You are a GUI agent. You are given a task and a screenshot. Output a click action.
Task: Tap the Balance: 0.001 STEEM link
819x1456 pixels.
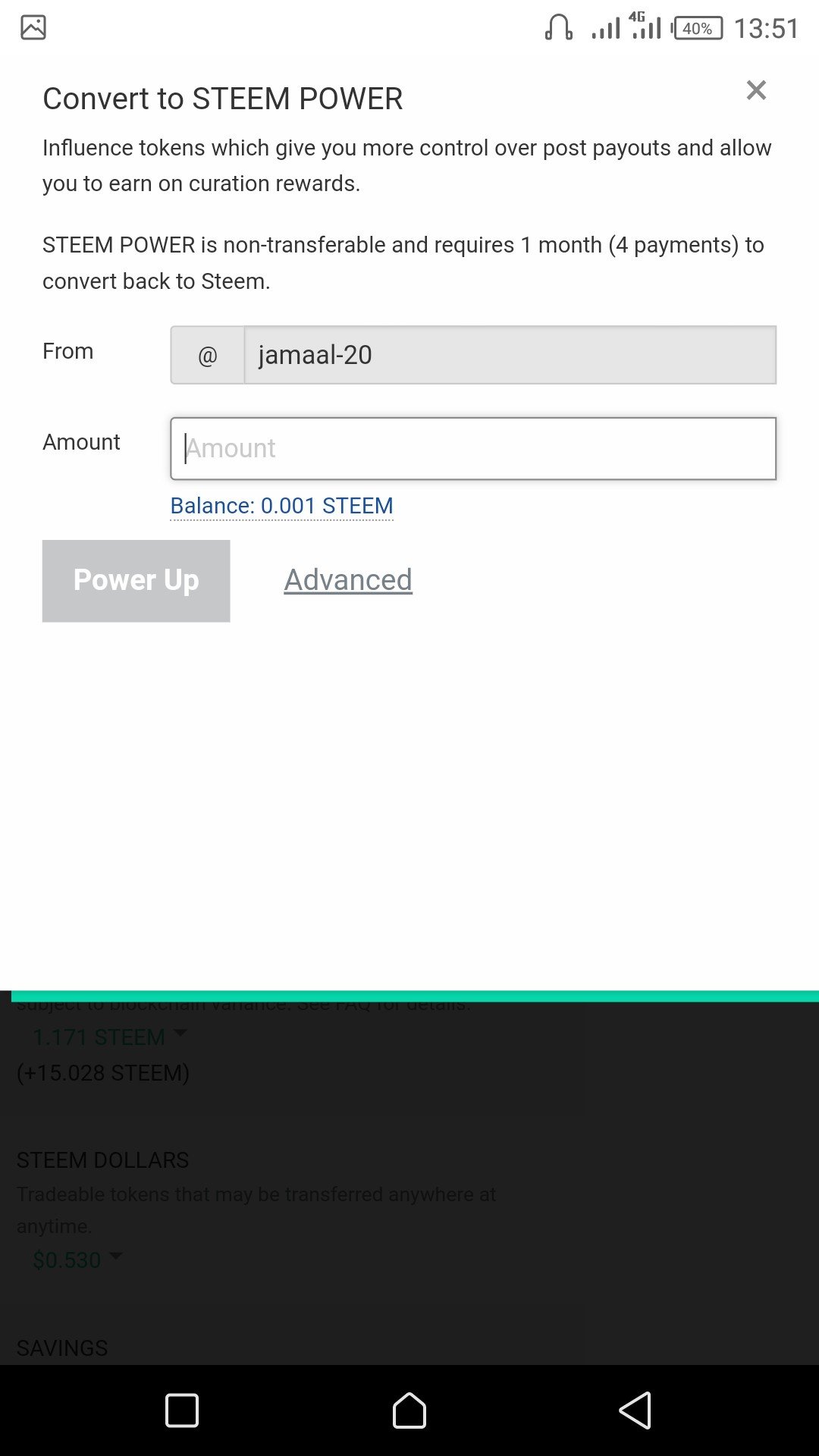(281, 506)
